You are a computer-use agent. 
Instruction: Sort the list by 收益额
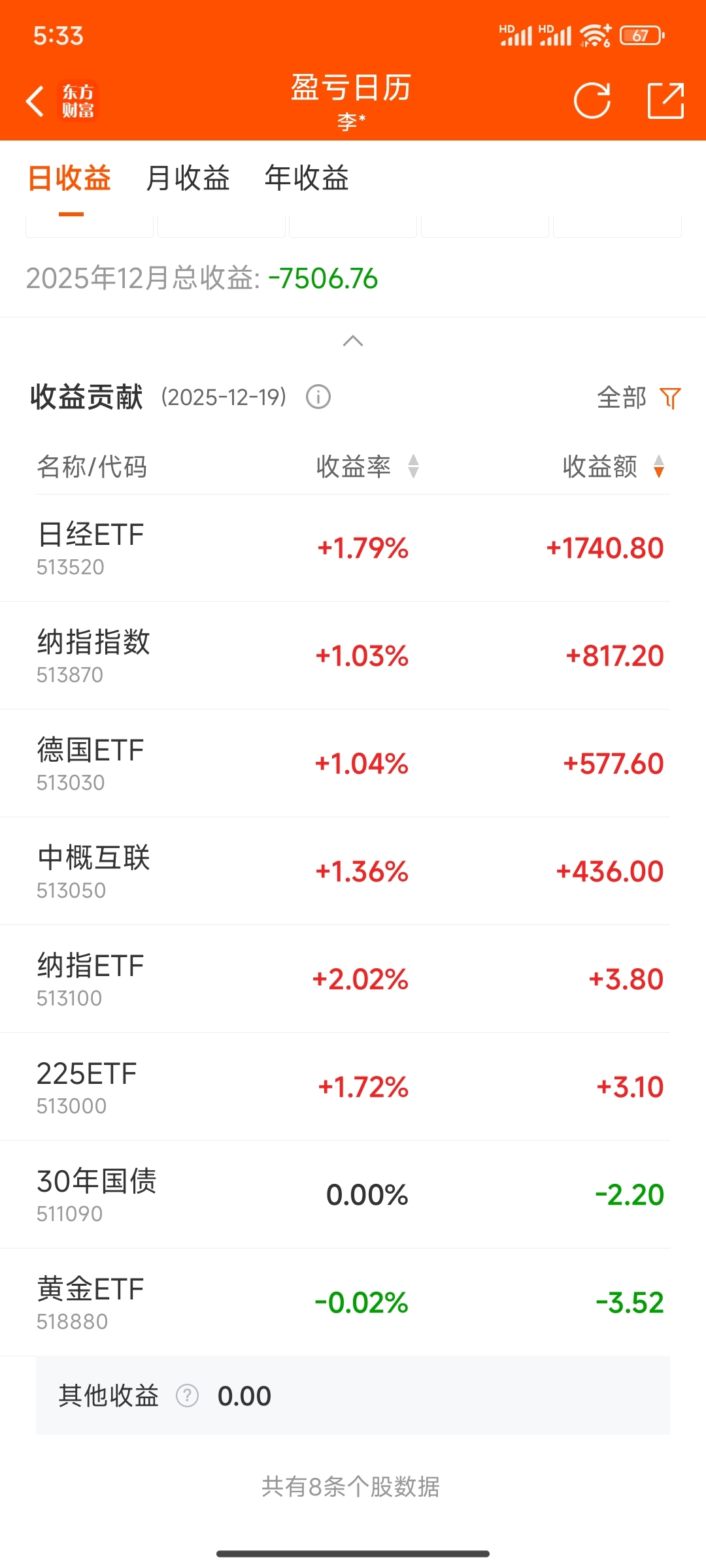613,466
